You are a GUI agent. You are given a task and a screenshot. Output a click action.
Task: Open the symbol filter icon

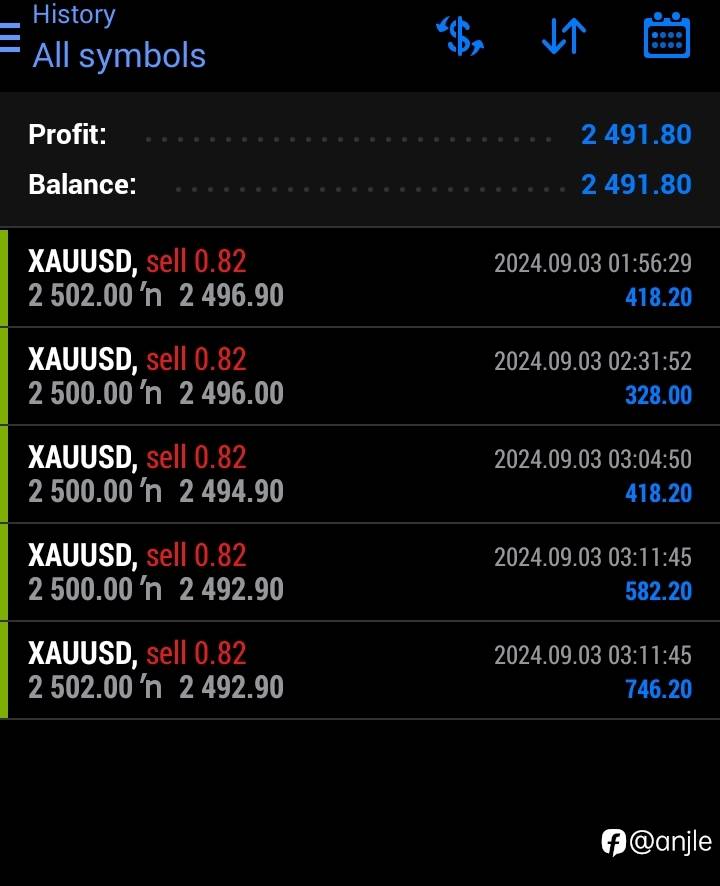460,37
